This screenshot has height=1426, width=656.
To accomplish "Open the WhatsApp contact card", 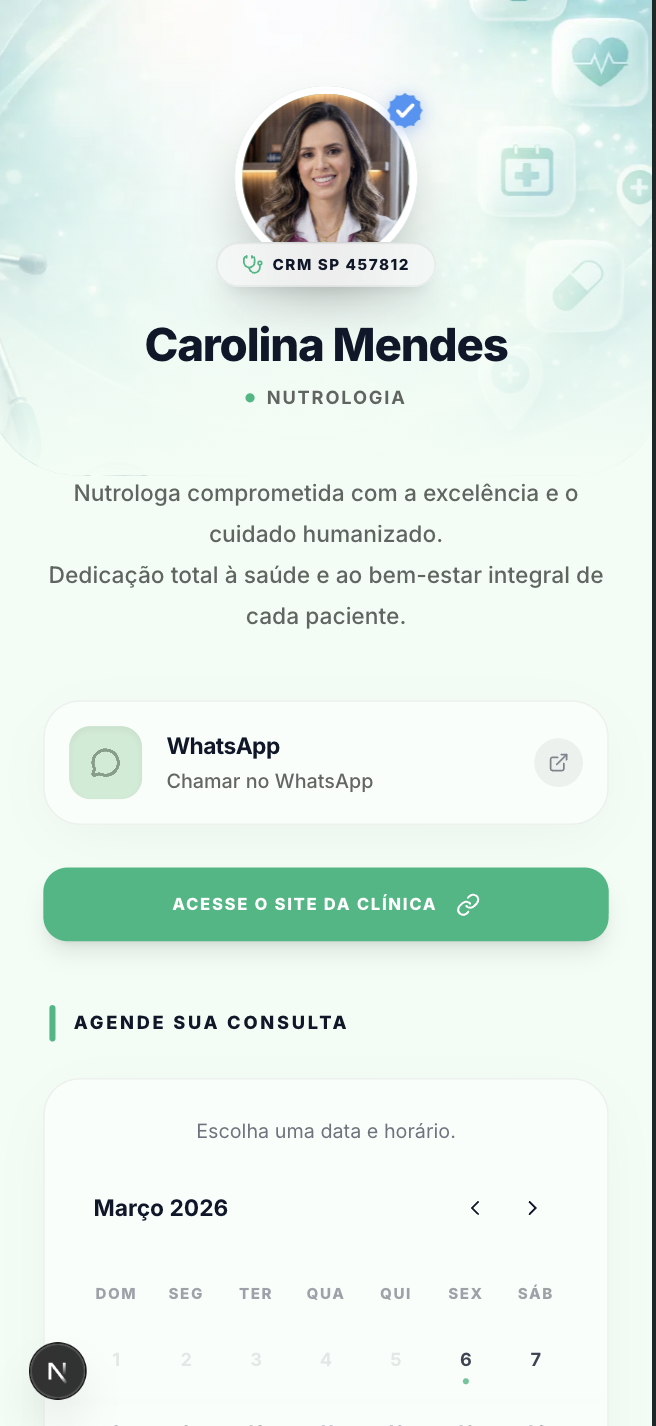I will point(300,763).
